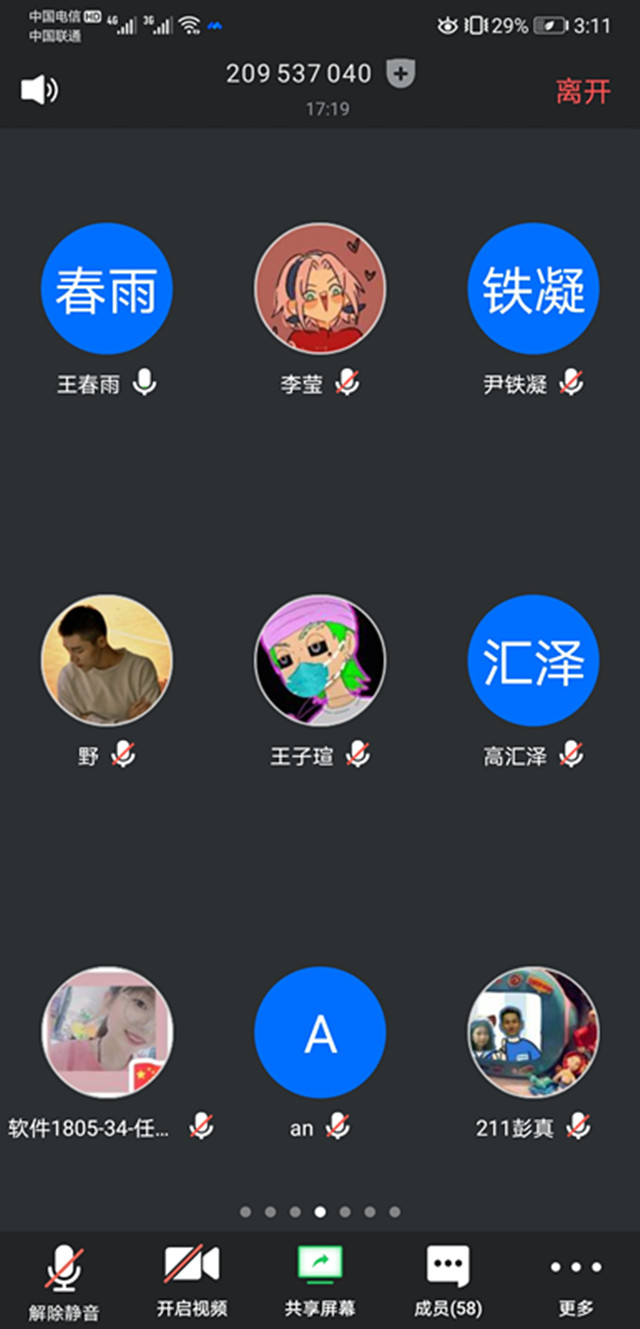Start sharing screen via 共享屏幕
The height and width of the screenshot is (1329, 640).
320,1281
